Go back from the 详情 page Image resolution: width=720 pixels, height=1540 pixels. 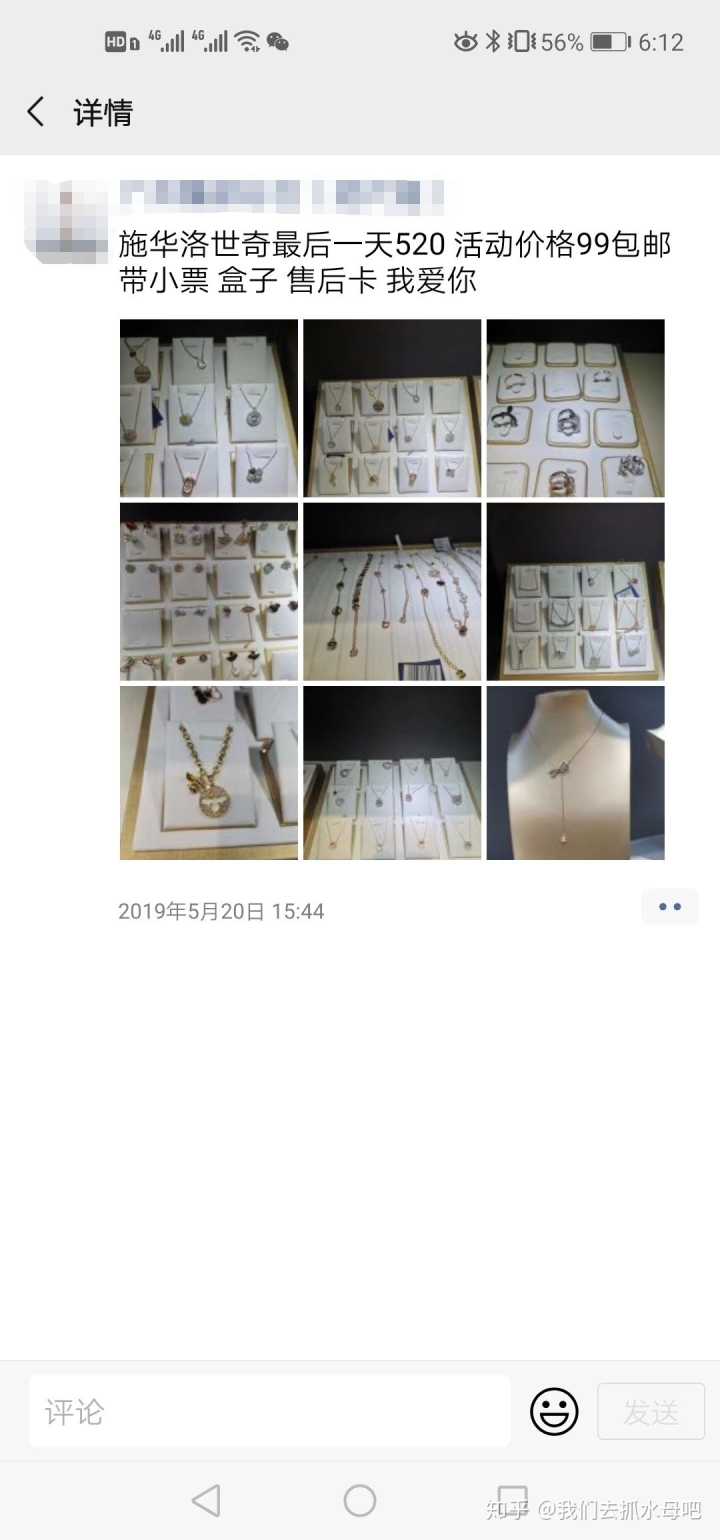(x=36, y=111)
